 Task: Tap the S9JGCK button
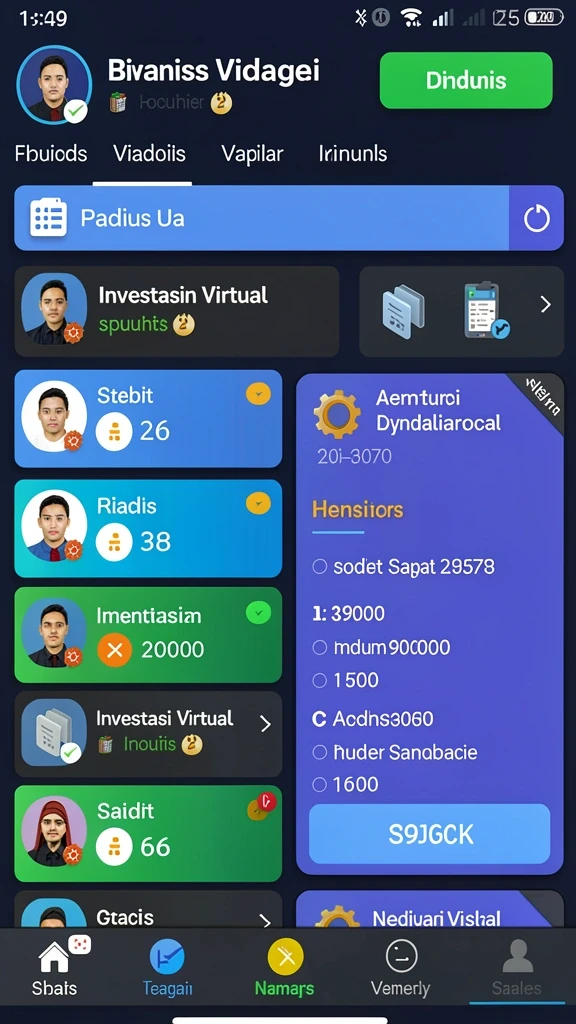pos(430,834)
